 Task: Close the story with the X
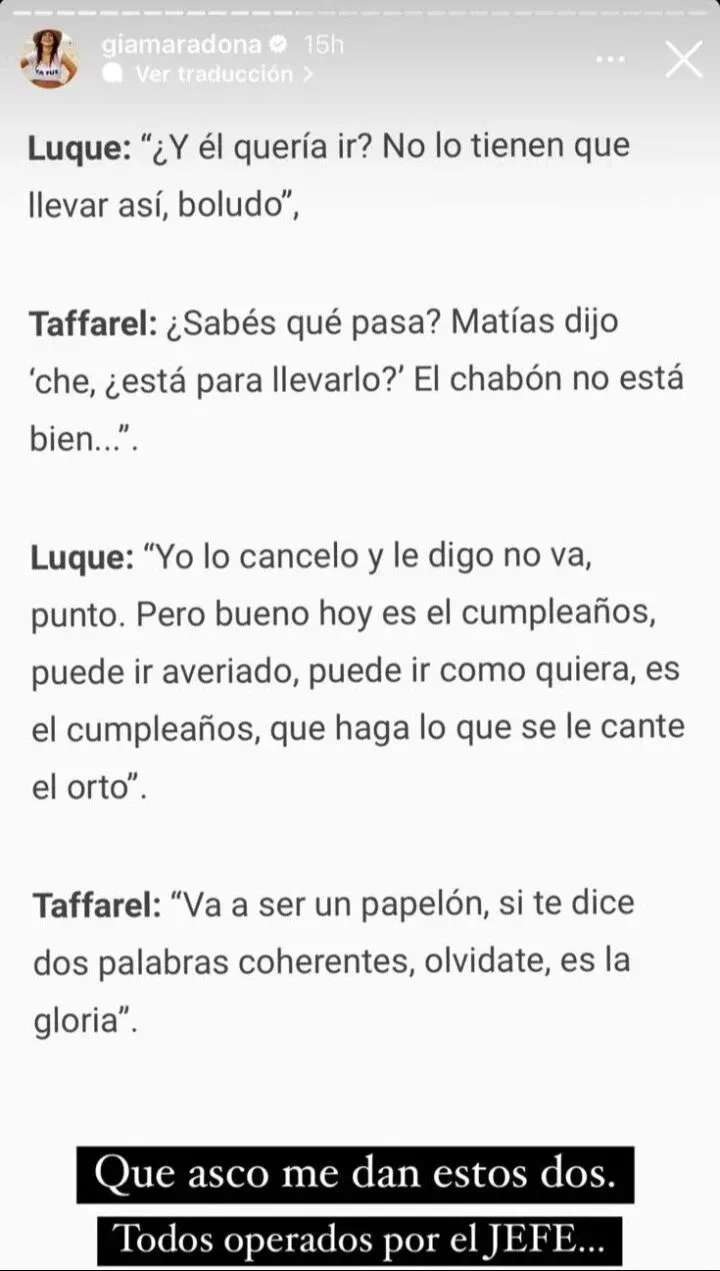pos(684,60)
